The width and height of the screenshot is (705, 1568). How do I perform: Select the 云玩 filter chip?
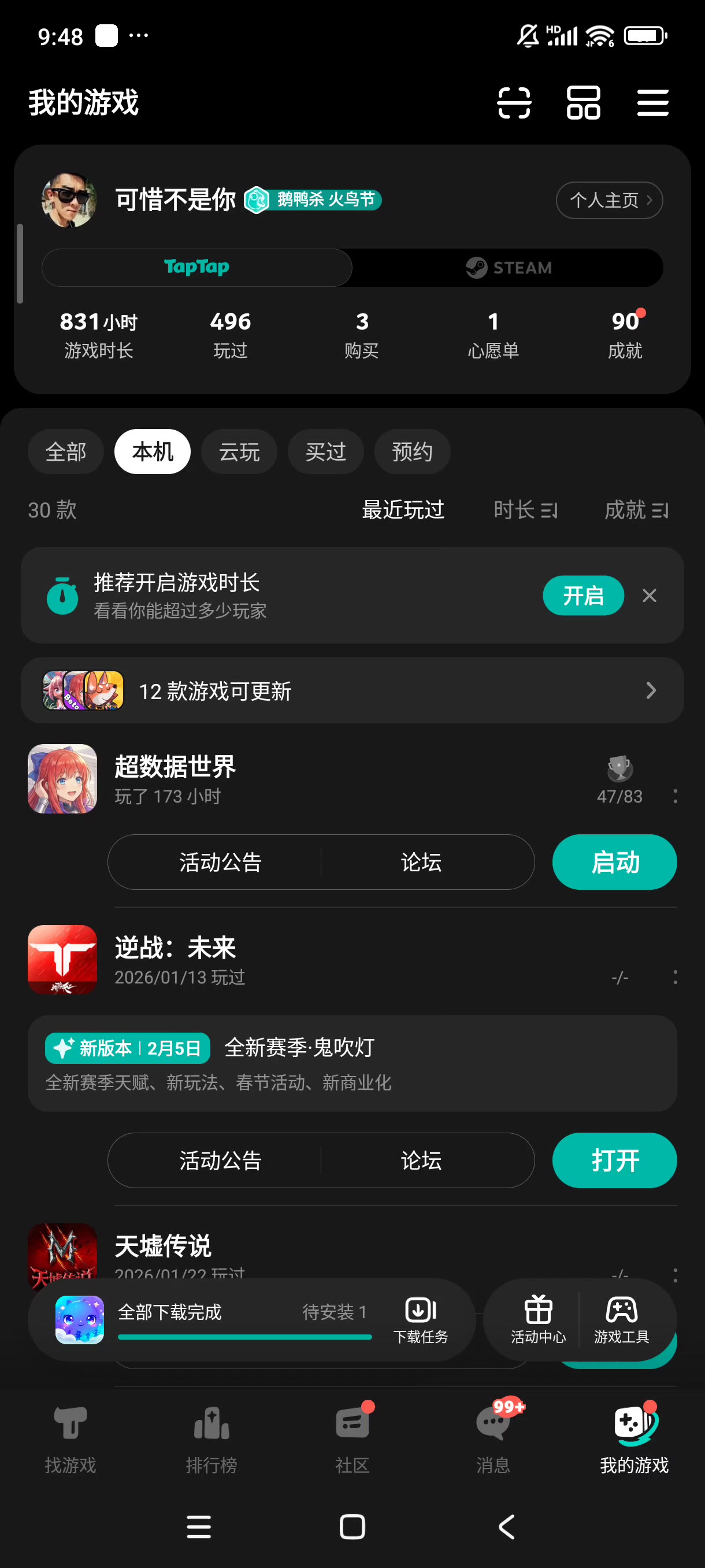[x=239, y=452]
